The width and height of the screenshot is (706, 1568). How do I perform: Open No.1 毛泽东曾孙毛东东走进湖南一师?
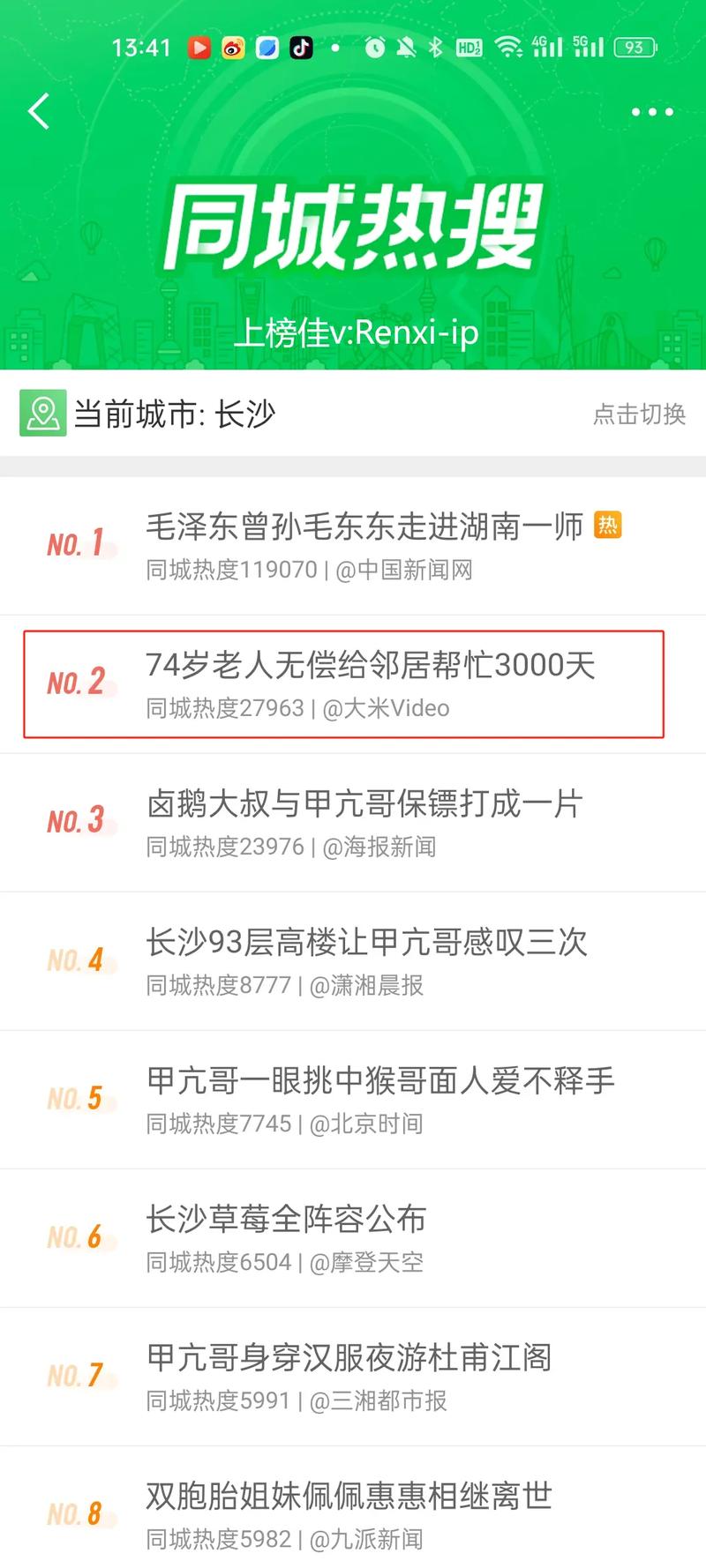click(364, 527)
